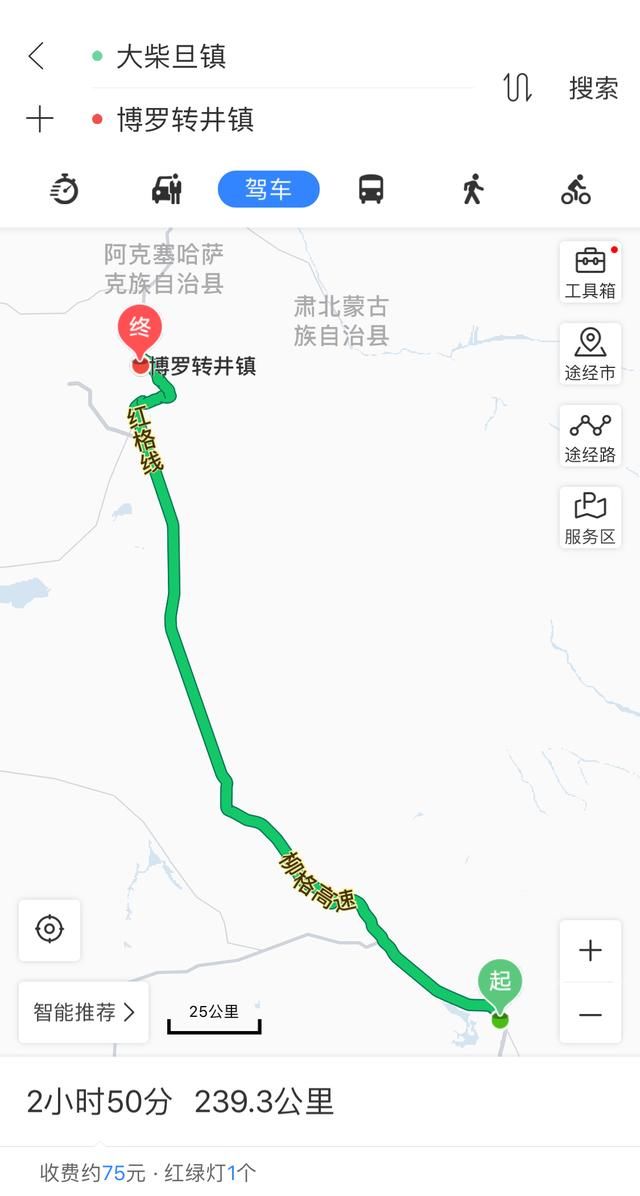Edit the destination 博罗转井镇

[185, 120]
